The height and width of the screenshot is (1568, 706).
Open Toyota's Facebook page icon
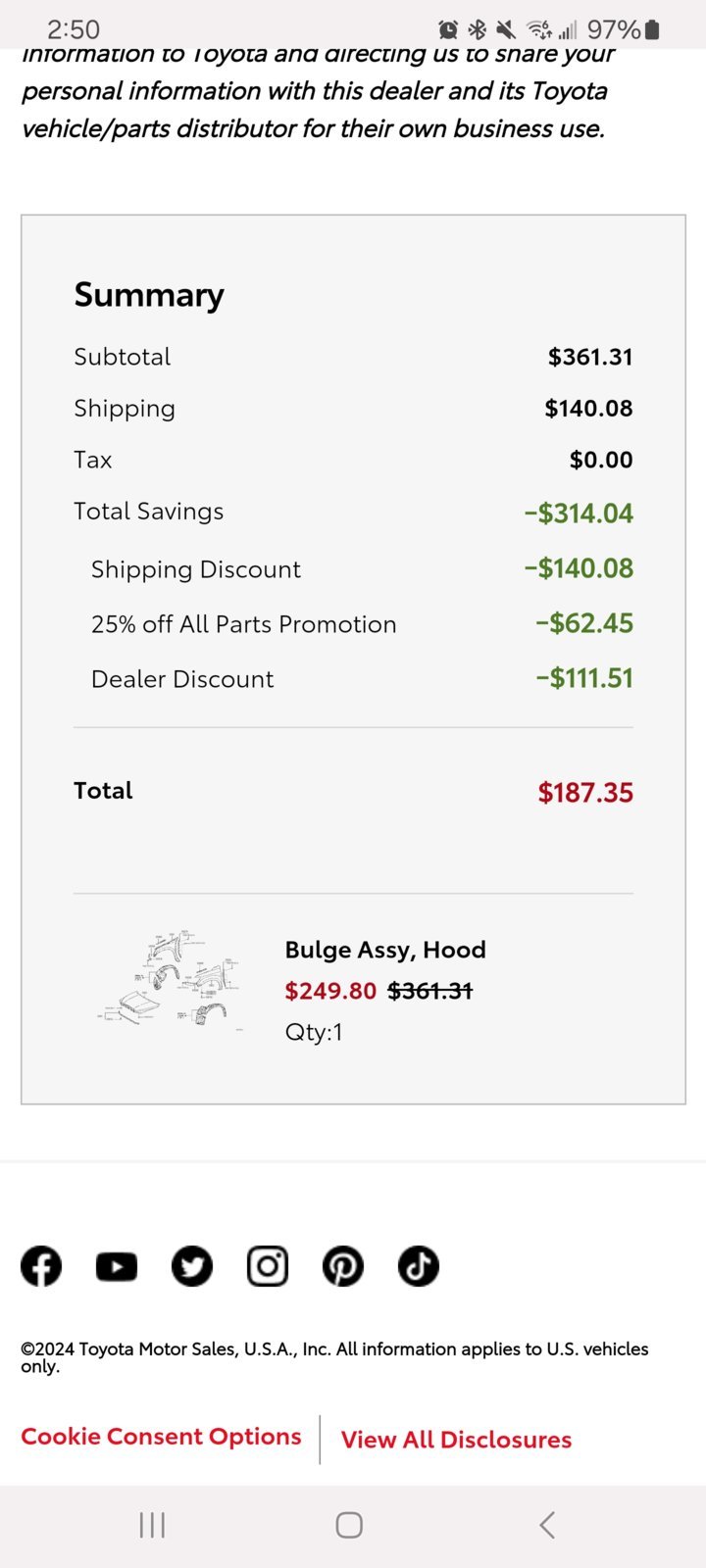pyautogui.click(x=41, y=1266)
